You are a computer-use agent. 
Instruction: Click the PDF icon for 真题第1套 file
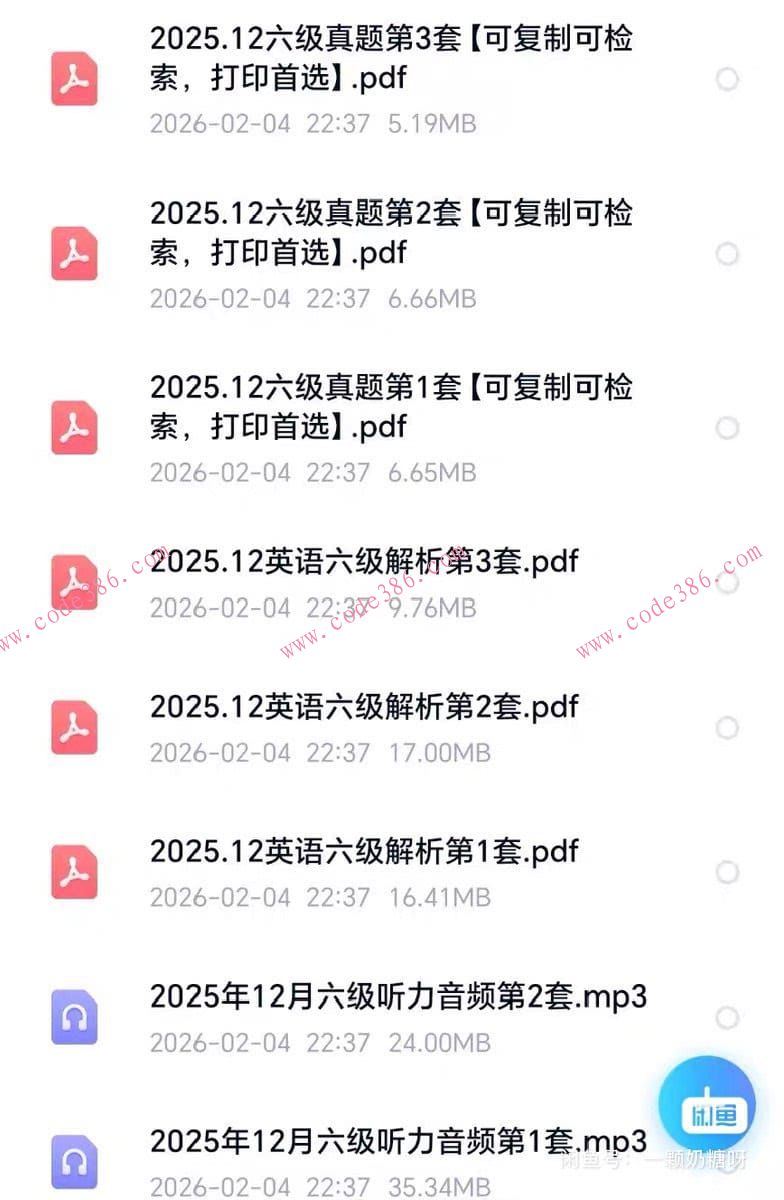pyautogui.click(x=74, y=427)
